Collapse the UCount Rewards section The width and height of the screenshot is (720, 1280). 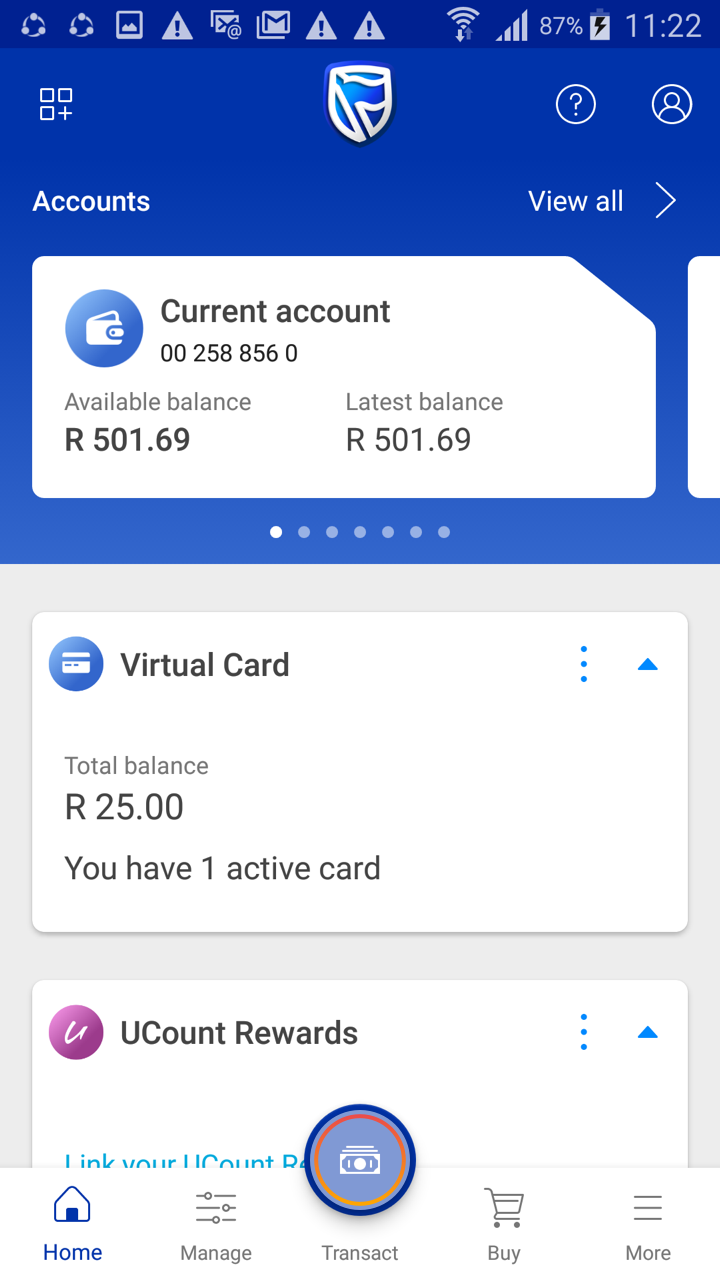click(x=648, y=1032)
